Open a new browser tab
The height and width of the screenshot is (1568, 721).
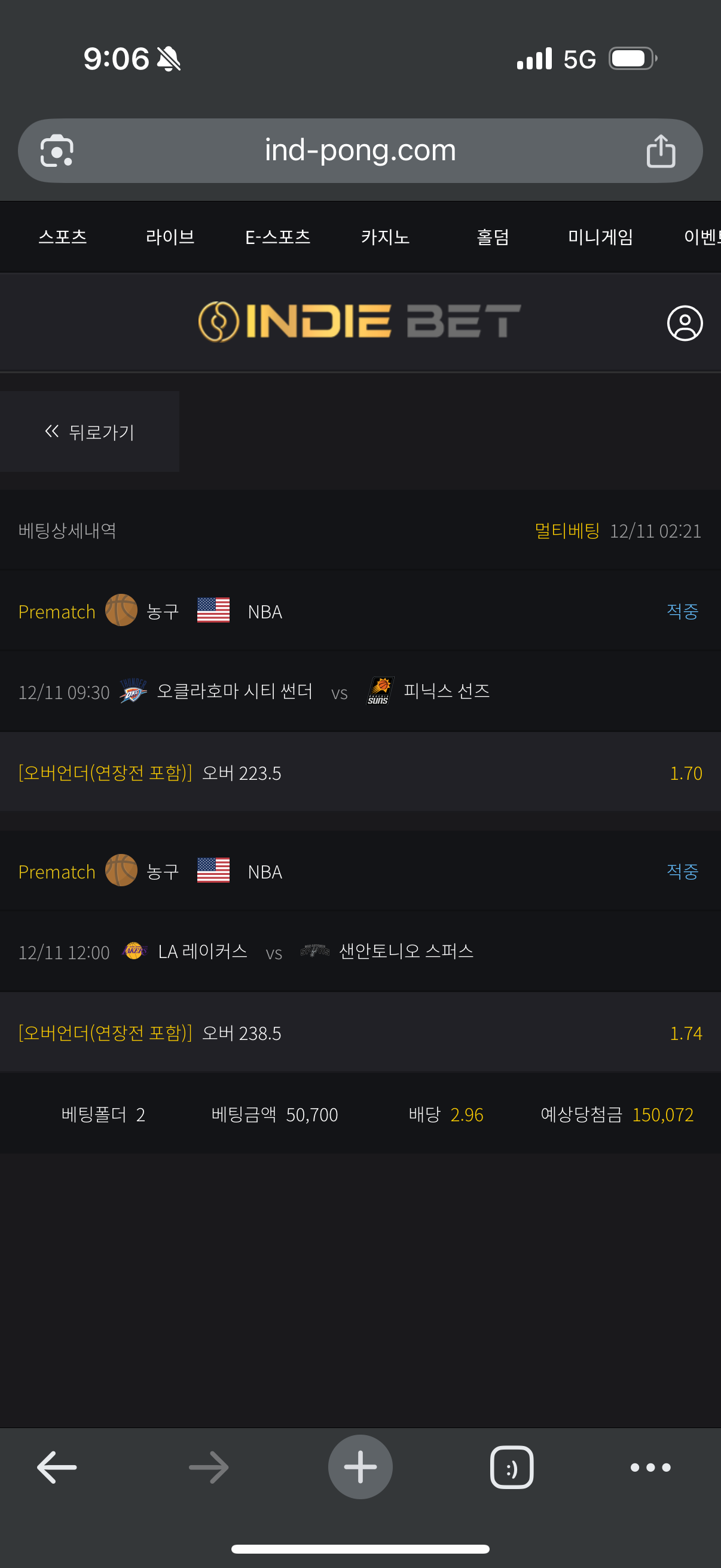(x=360, y=1467)
